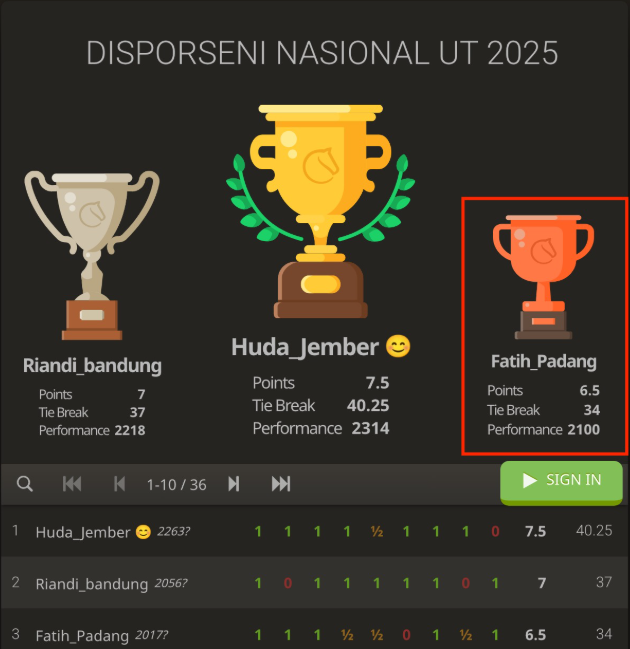Open Riandi_bandung's profile from the podium
This screenshot has height=649, width=630.
coord(92,366)
